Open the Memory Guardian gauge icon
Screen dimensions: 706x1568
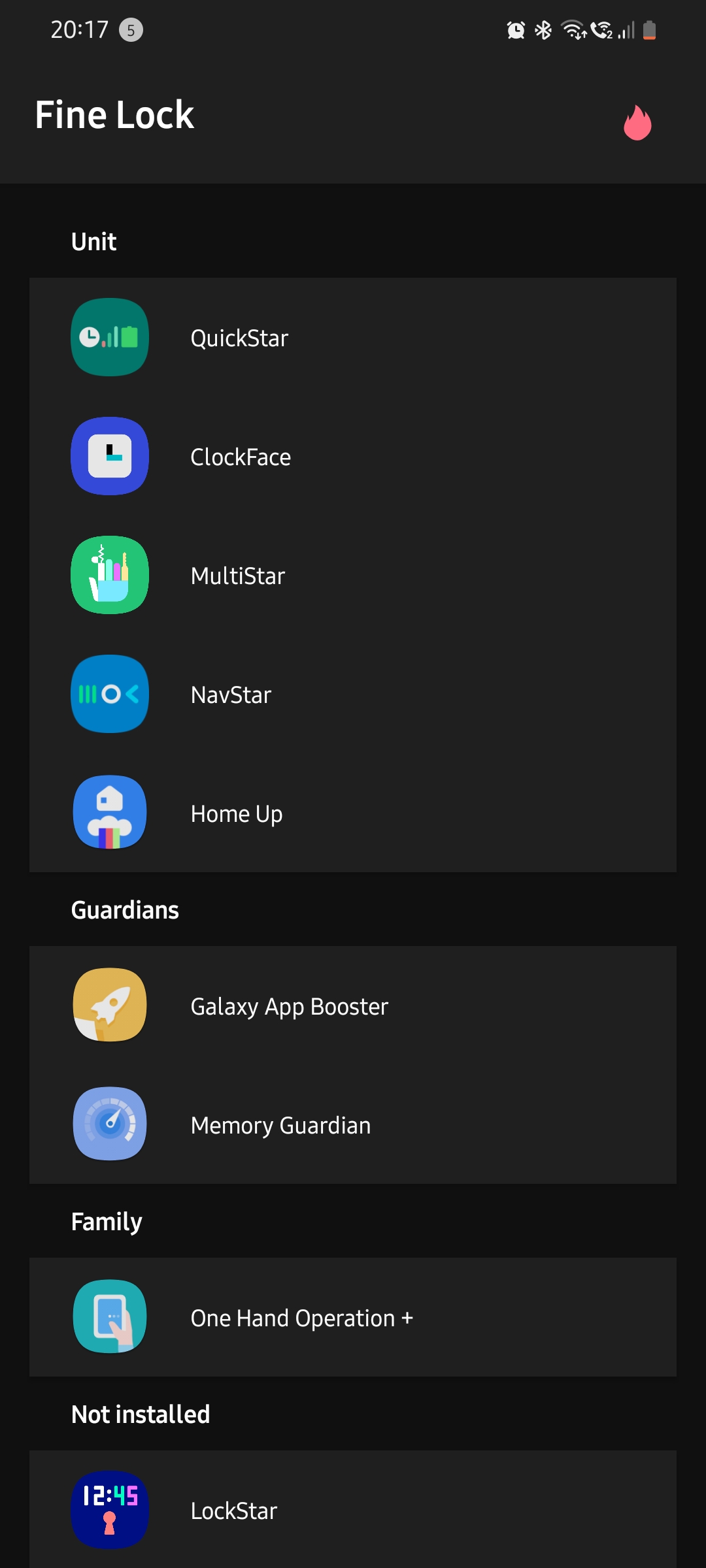click(109, 1124)
